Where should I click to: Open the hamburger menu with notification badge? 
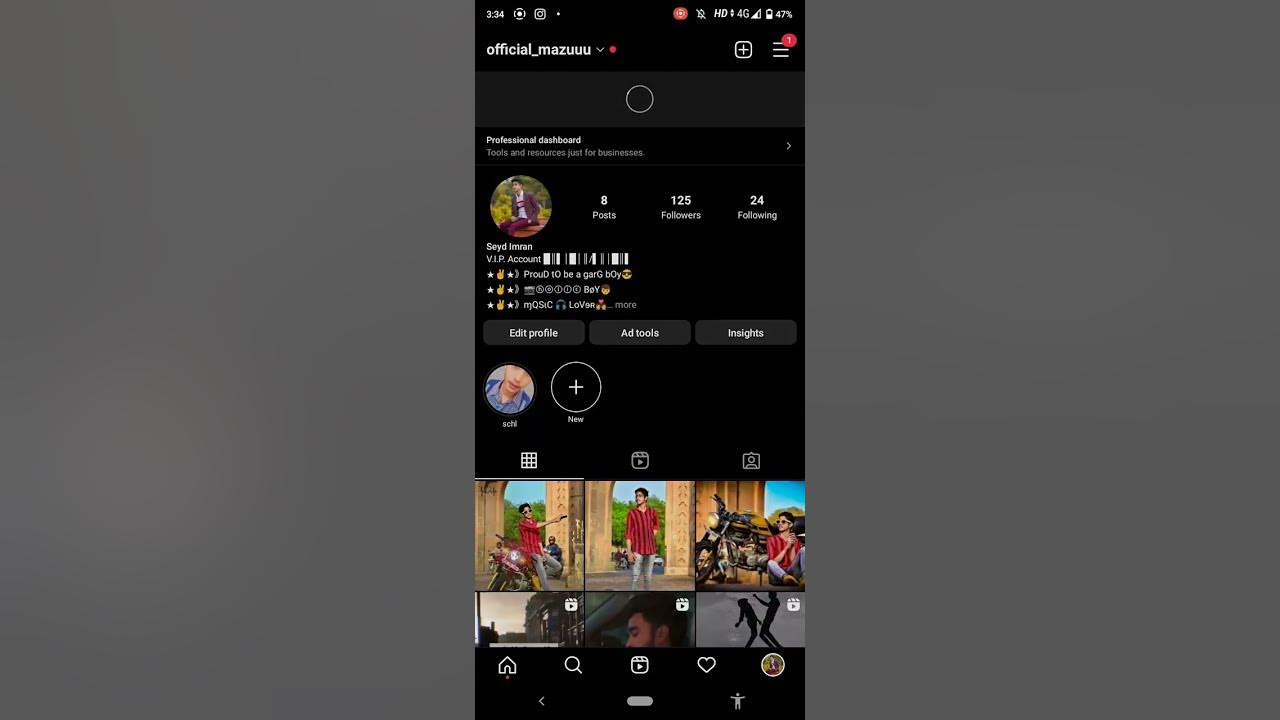coord(781,50)
